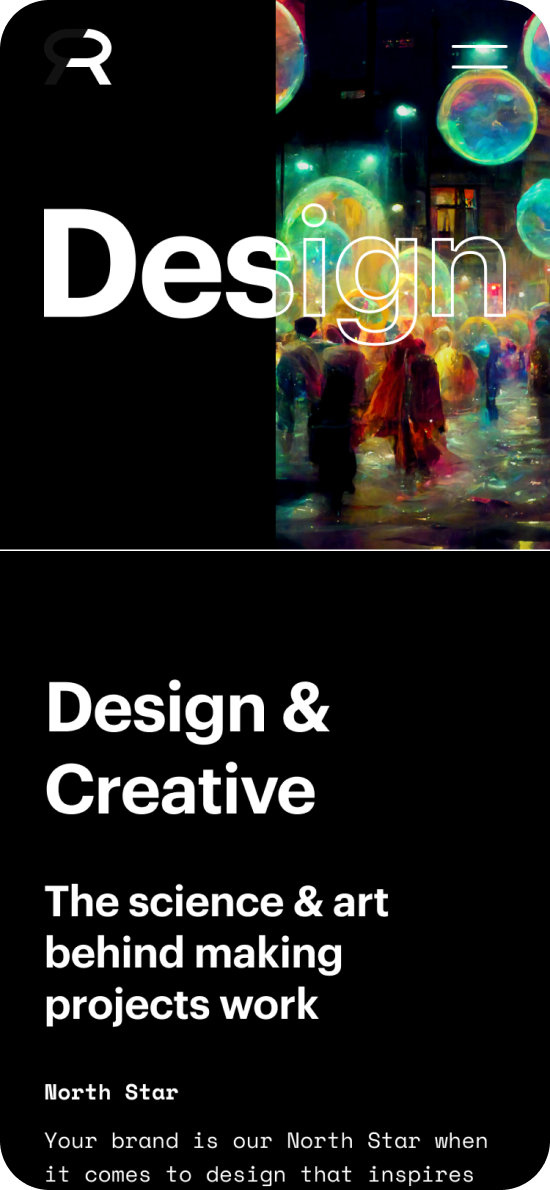Screen dimensions: 550x1190
Task: Tap the R logo to go home
Action: pos(77,57)
